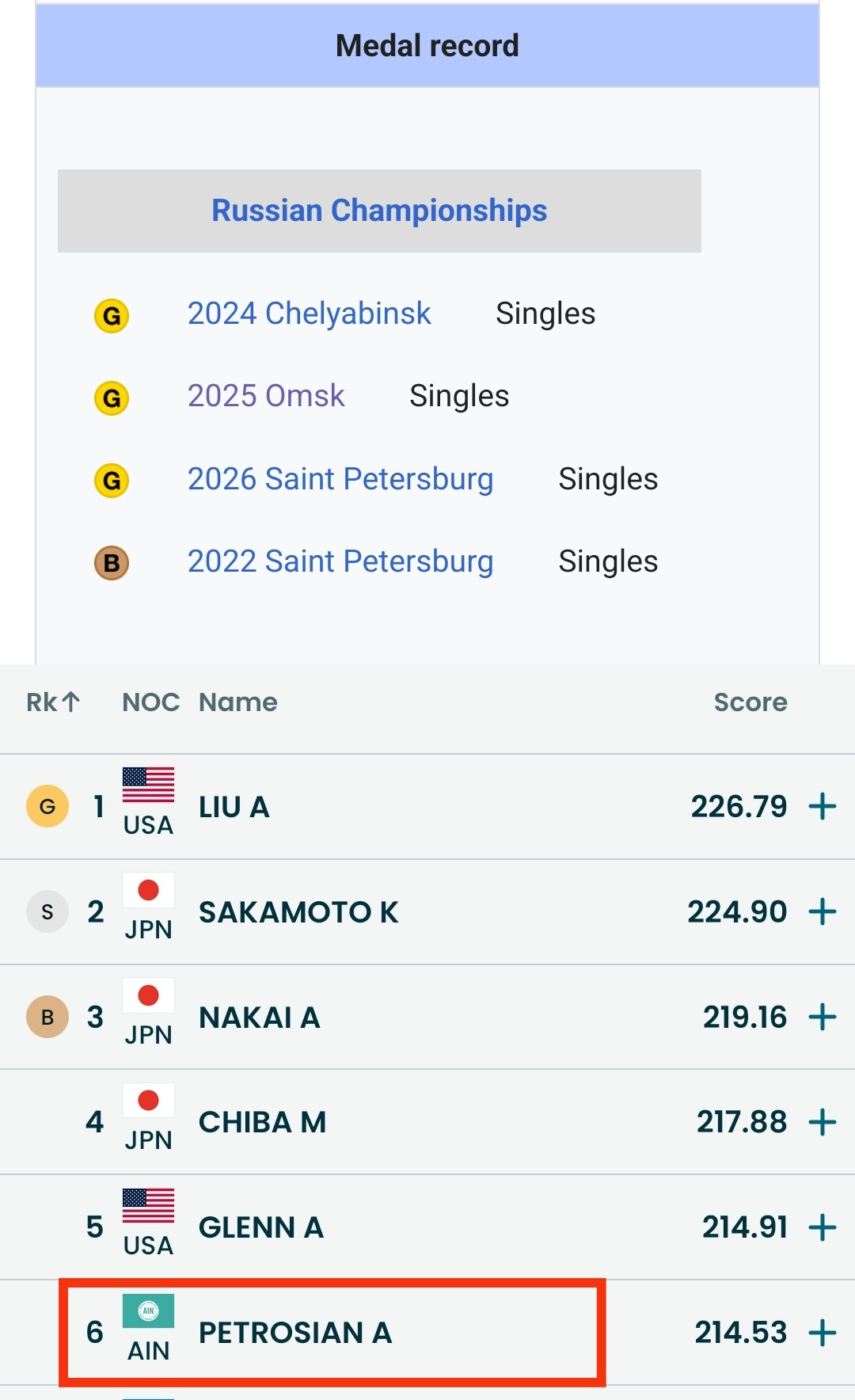Image resolution: width=855 pixels, height=1400 pixels.
Task: Click the bronze B badge next to NAKAI A
Action: (47, 1017)
